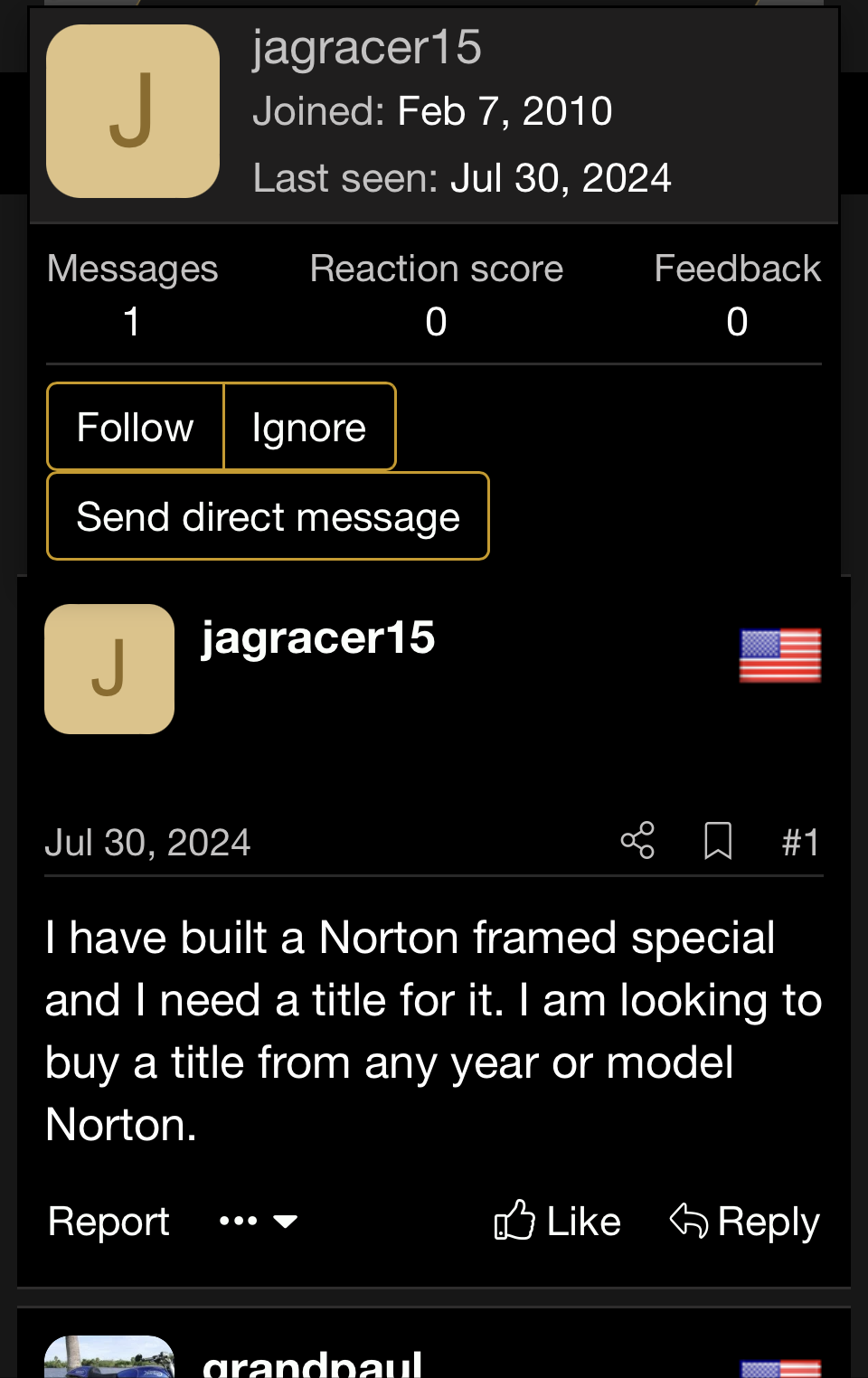
Task: Open permalink #1 of the post
Action: (800, 843)
